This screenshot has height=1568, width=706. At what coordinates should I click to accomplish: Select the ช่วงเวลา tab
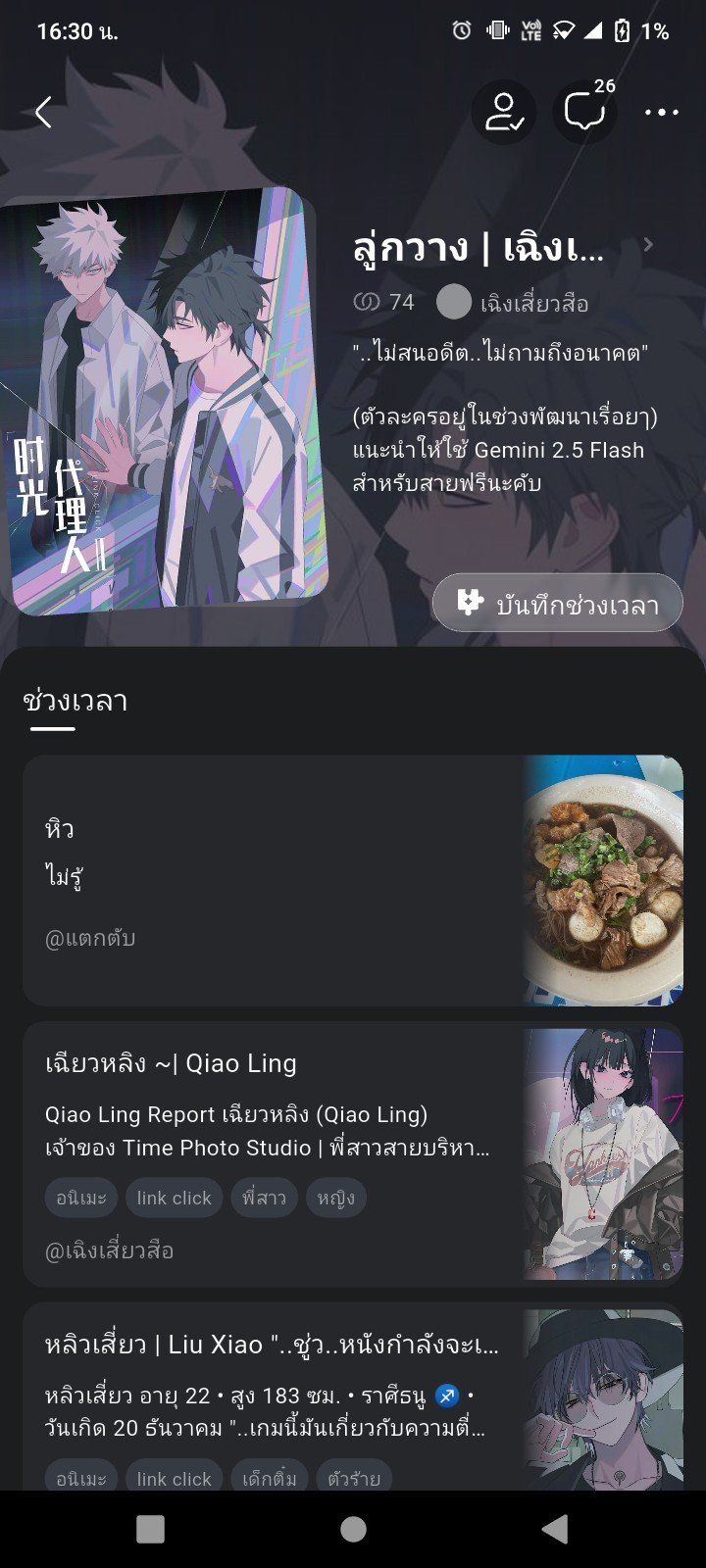pos(76,702)
